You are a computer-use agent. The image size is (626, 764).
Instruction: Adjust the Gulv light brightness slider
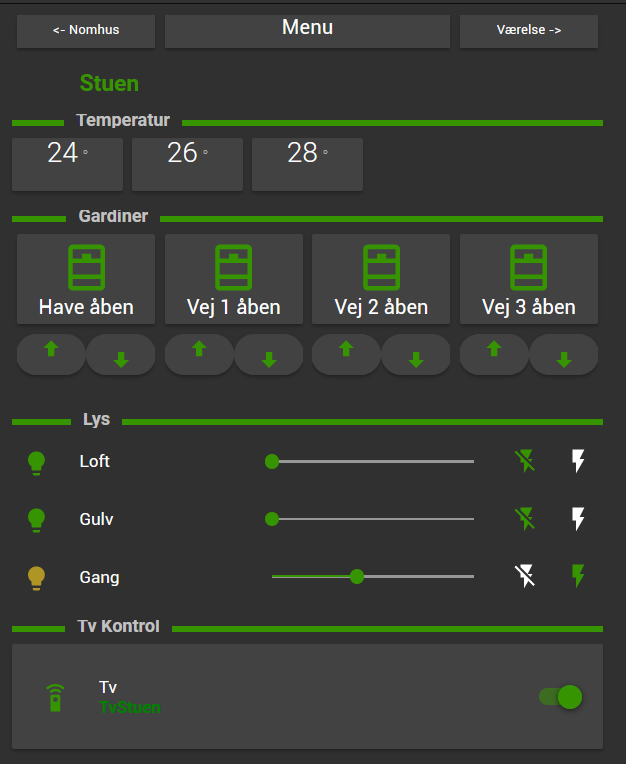tap(372, 519)
